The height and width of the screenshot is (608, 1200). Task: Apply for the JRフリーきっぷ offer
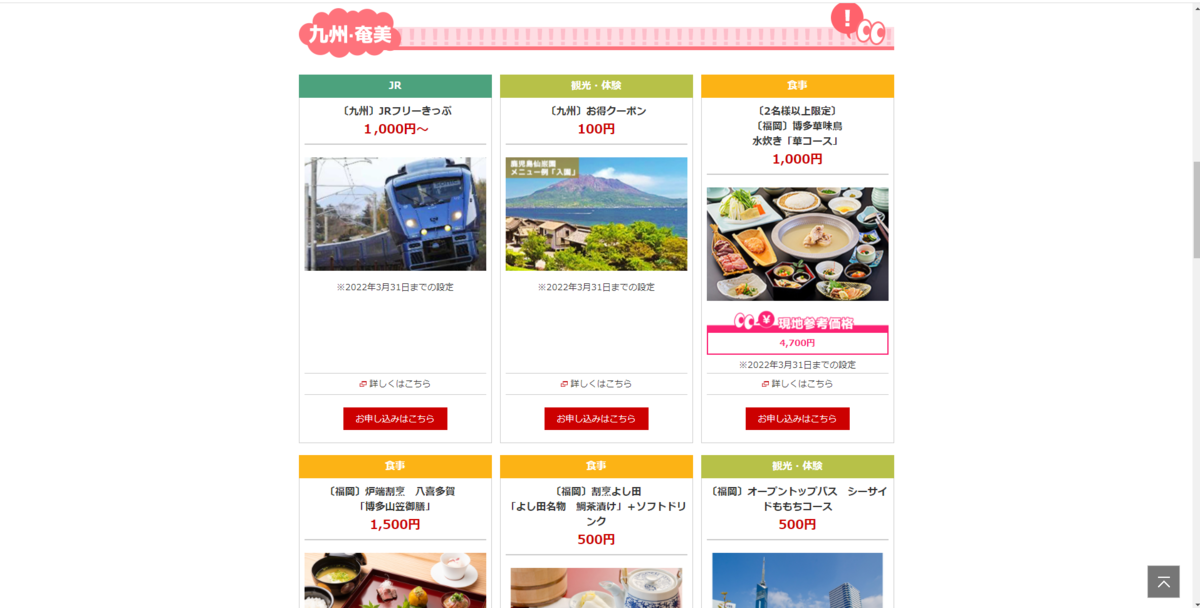(x=395, y=419)
